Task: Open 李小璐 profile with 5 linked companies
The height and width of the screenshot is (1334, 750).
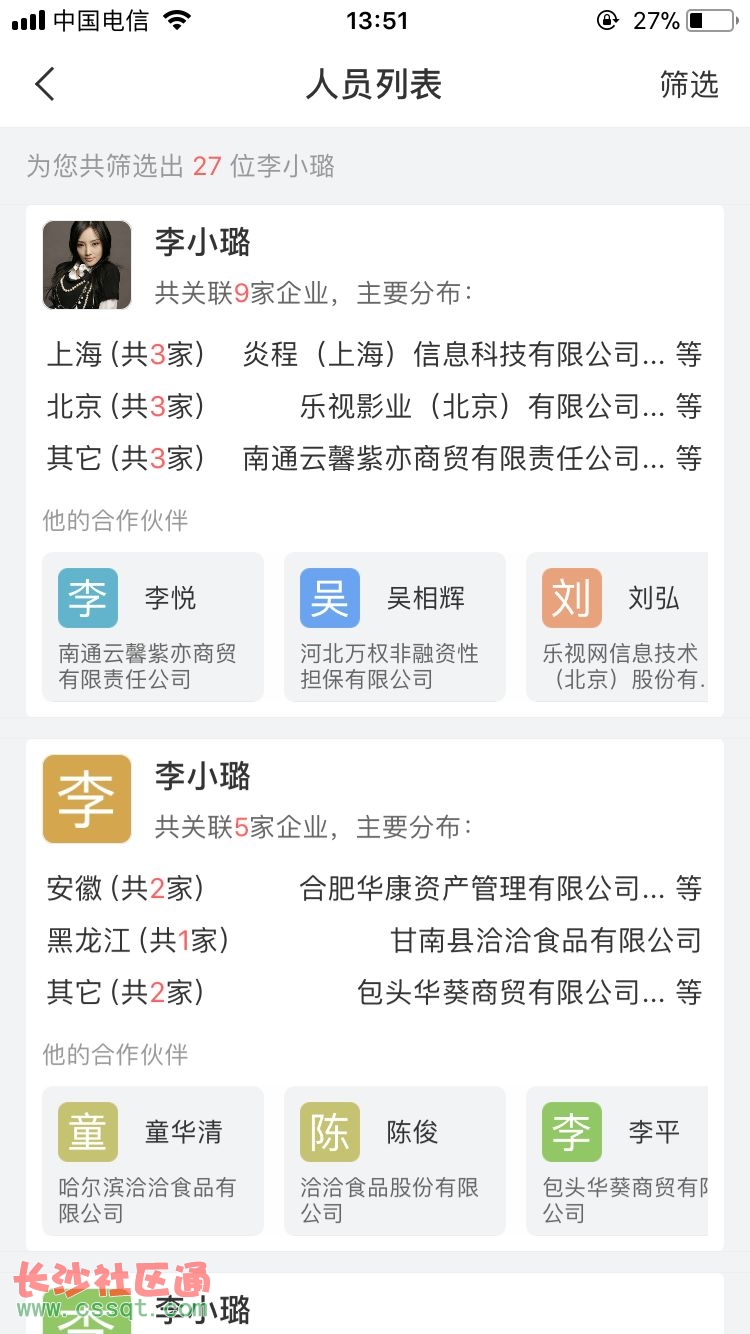Action: tap(203, 777)
